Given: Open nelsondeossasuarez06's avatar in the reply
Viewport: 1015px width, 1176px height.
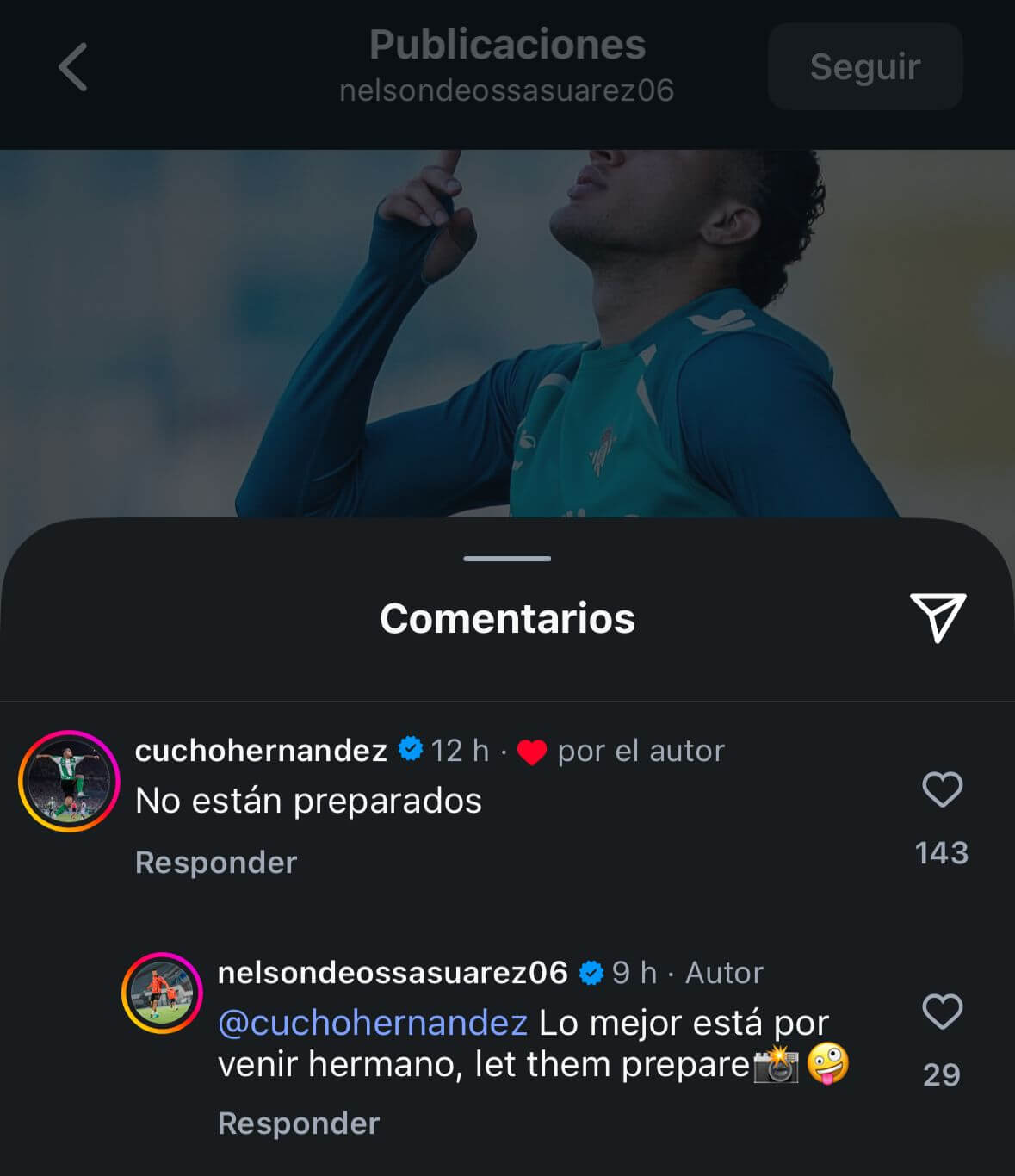Looking at the screenshot, I should point(162,993).
